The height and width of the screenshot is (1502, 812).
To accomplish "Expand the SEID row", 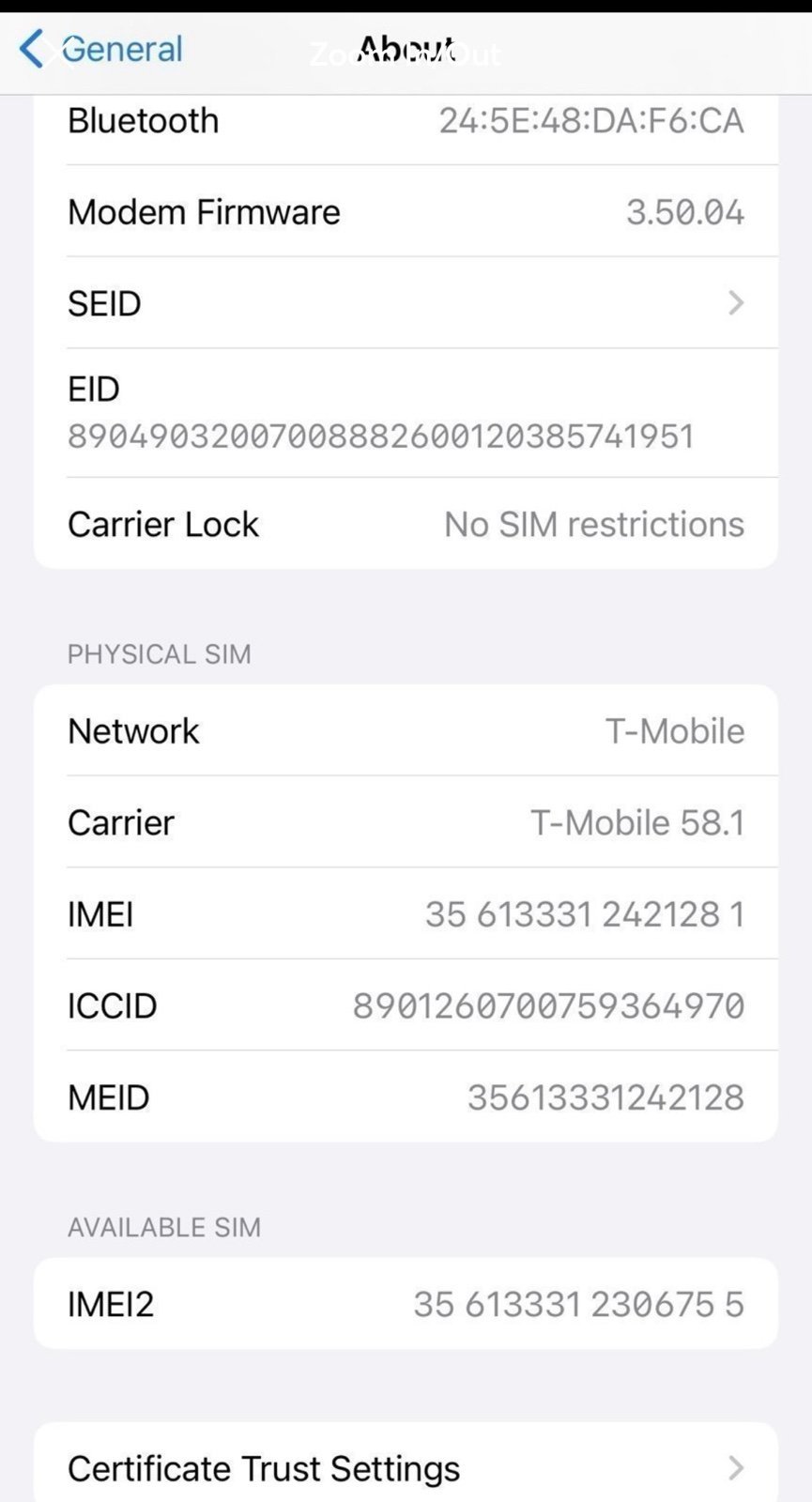I will tap(404, 302).
